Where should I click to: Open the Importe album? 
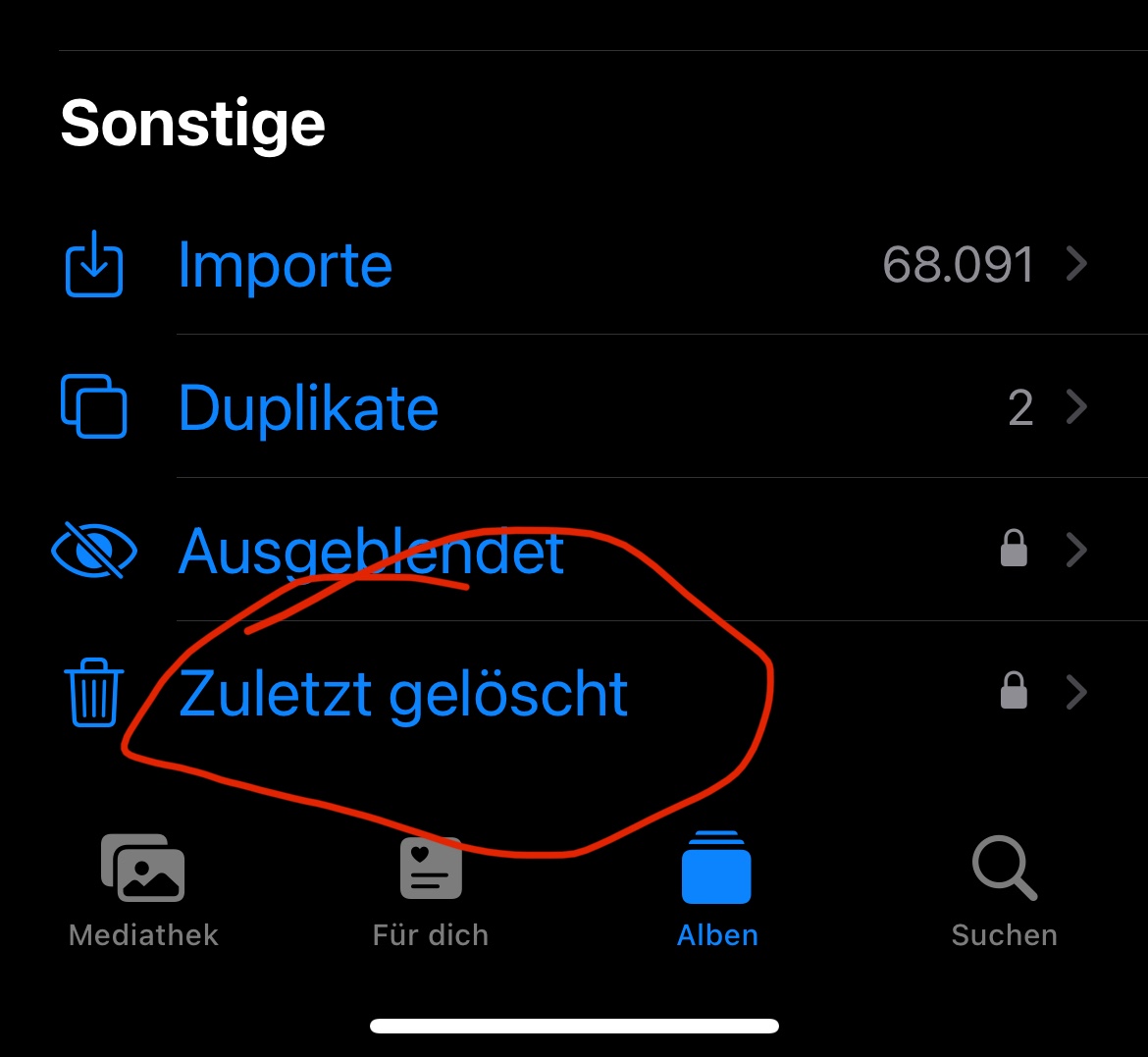[286, 265]
